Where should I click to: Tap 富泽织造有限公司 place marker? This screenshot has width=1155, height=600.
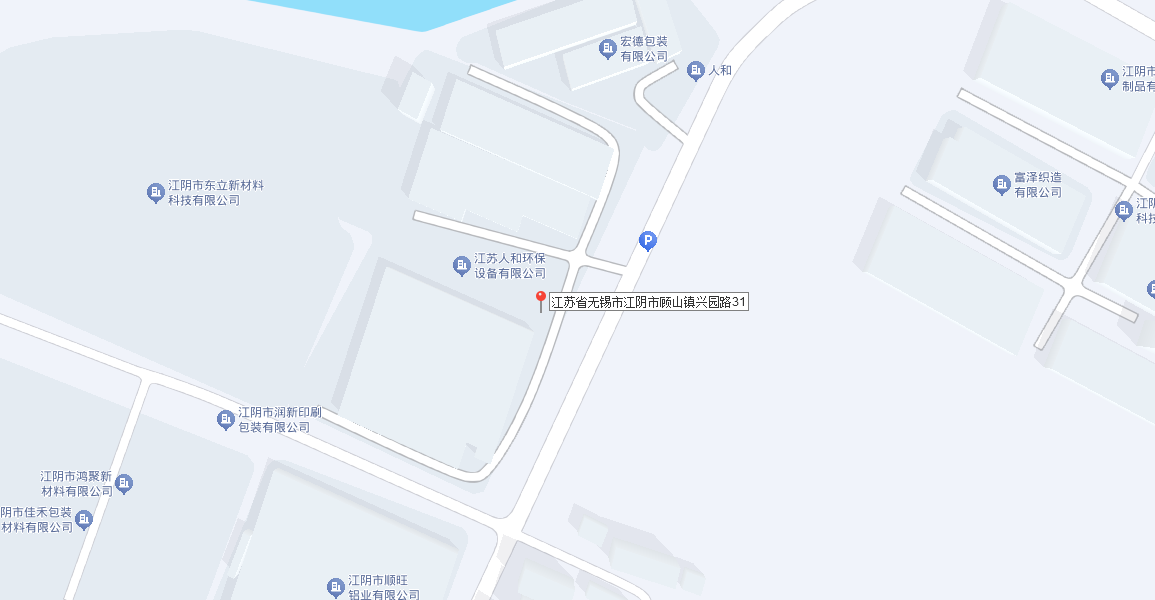(x=1001, y=184)
